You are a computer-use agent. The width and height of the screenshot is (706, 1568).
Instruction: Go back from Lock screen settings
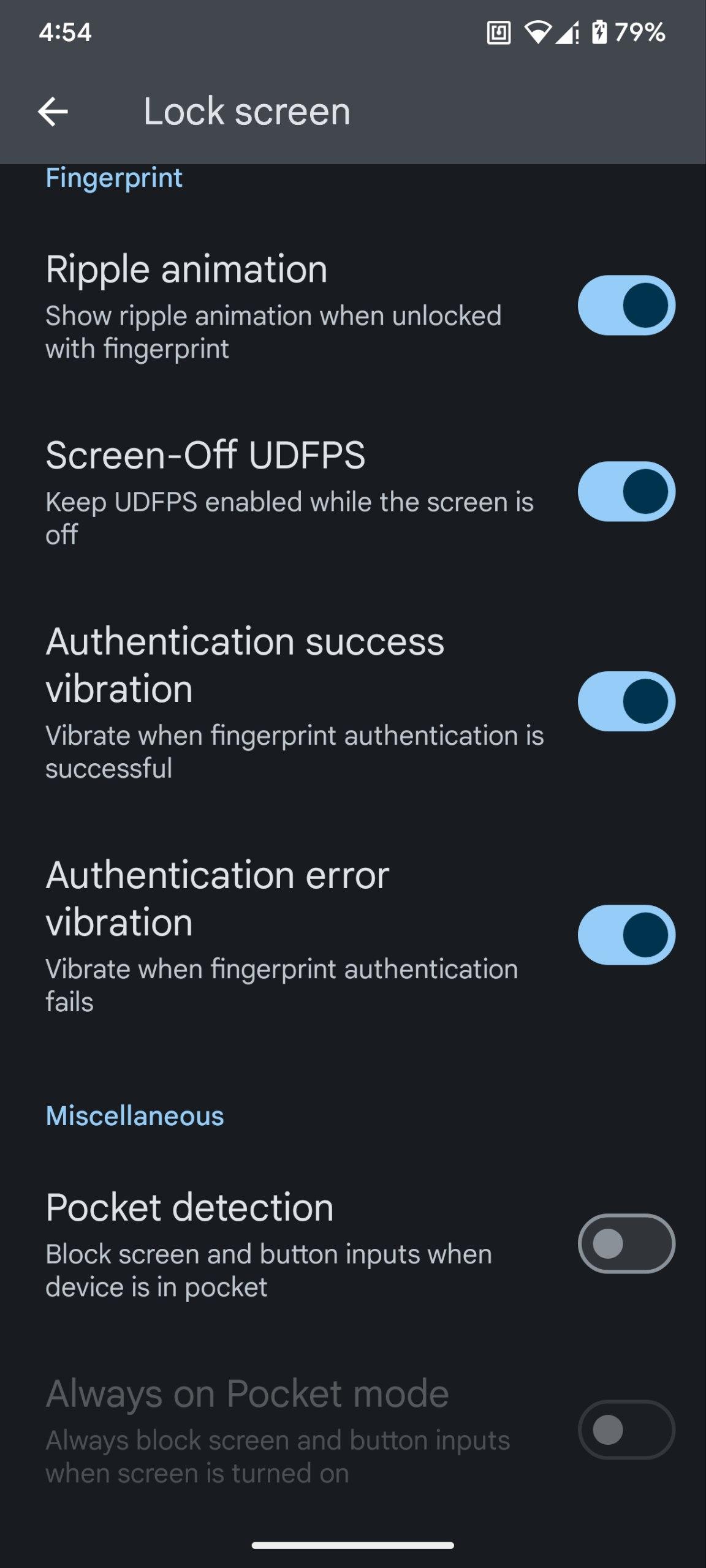pyautogui.click(x=53, y=111)
